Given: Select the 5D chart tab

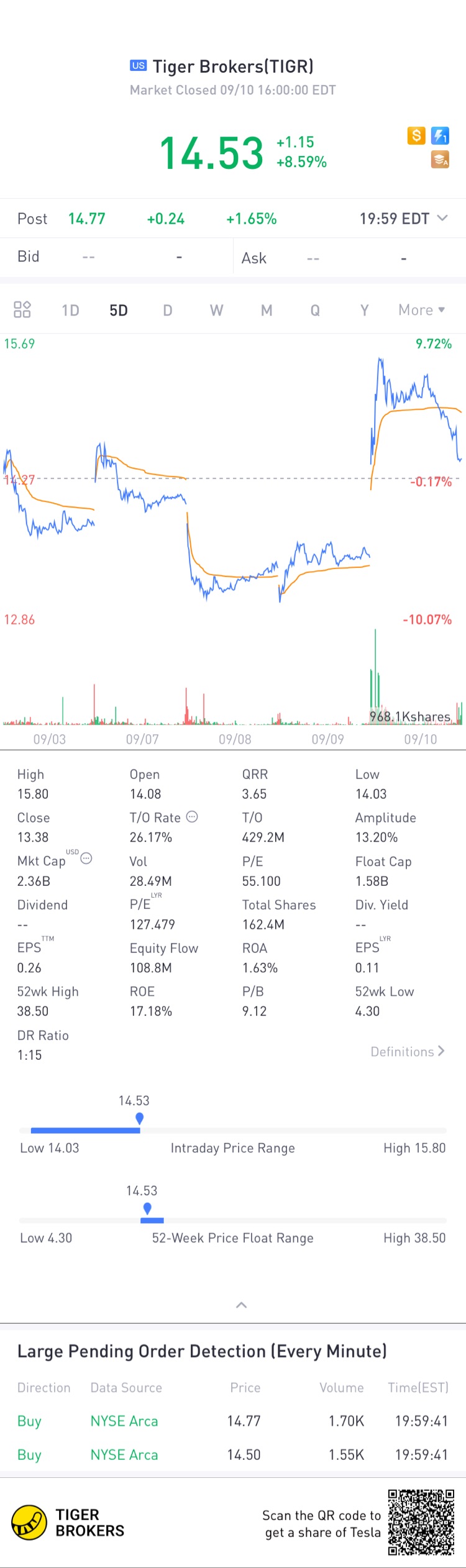Looking at the screenshot, I should coord(119,310).
